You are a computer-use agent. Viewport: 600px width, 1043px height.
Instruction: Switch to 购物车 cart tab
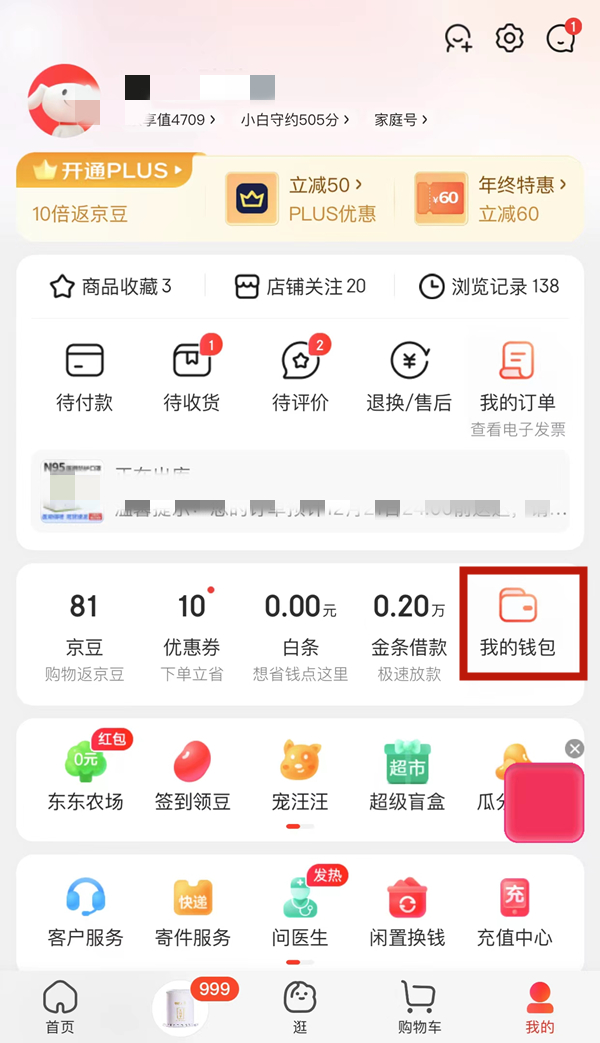420,1006
